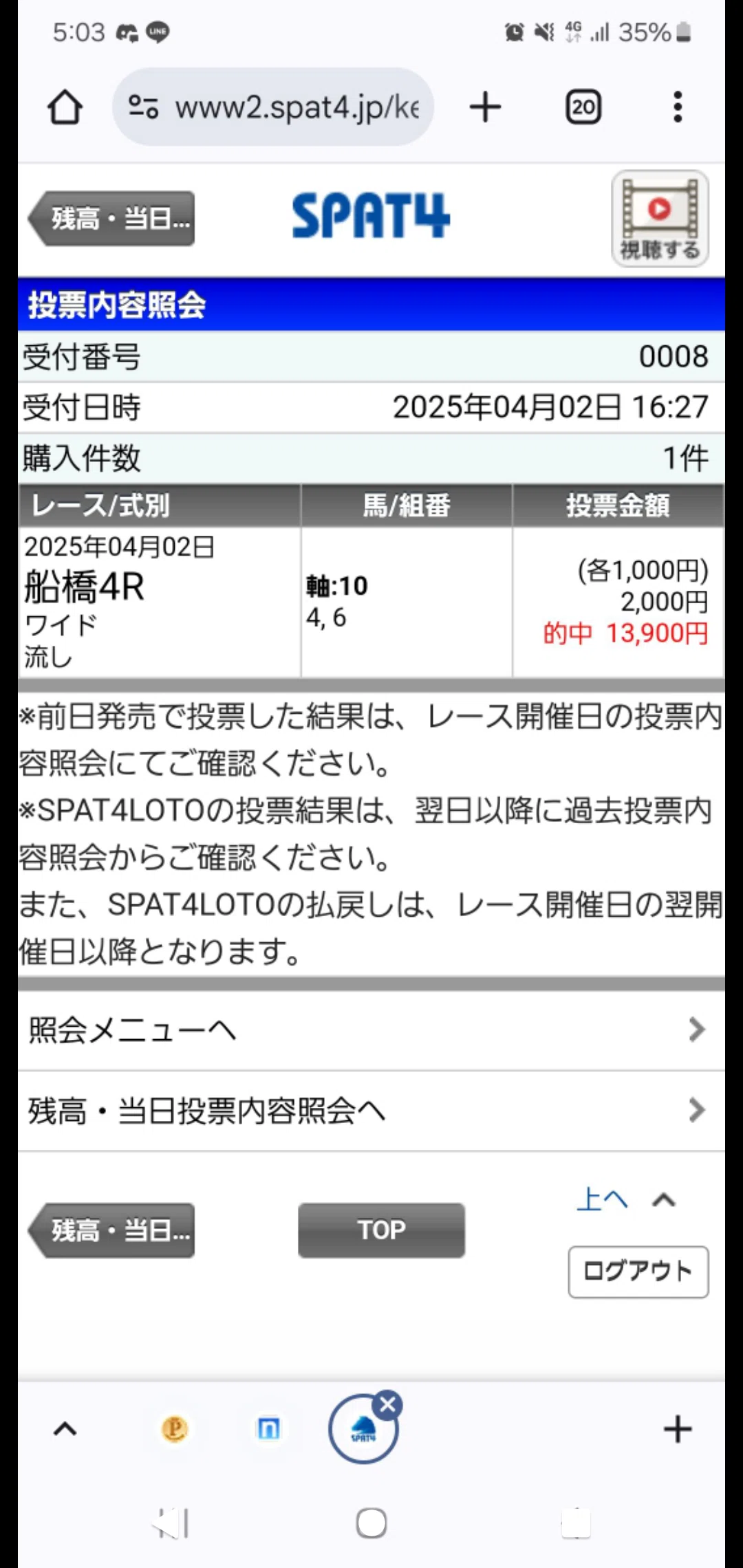Tap the bottom 残高・当日 back button
The height and width of the screenshot is (1568, 743).
111,1230
